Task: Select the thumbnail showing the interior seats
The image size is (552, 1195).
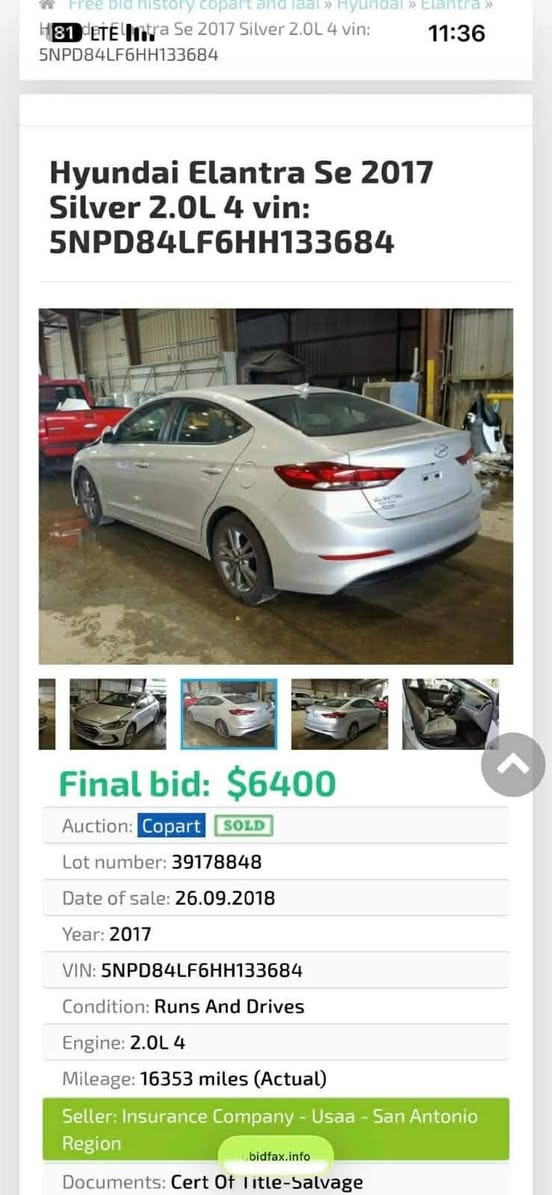Action: tap(451, 714)
